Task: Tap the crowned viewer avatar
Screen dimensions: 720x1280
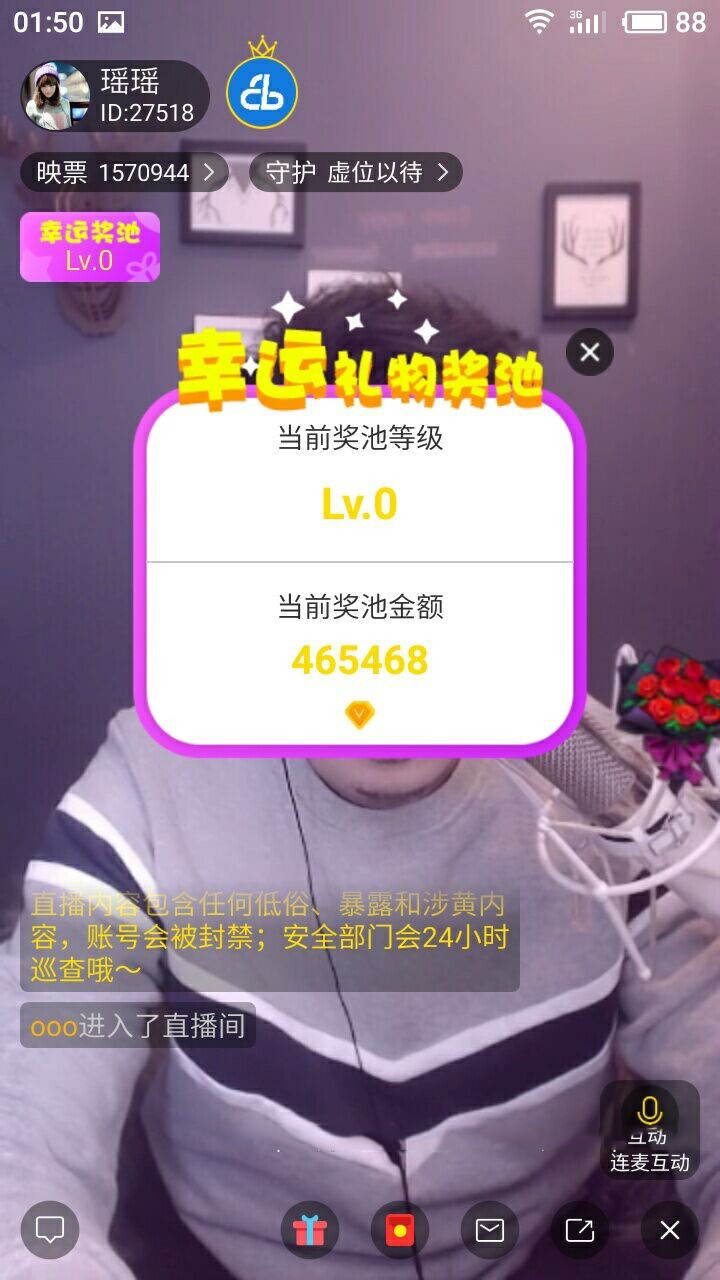Action: pyautogui.click(x=262, y=94)
